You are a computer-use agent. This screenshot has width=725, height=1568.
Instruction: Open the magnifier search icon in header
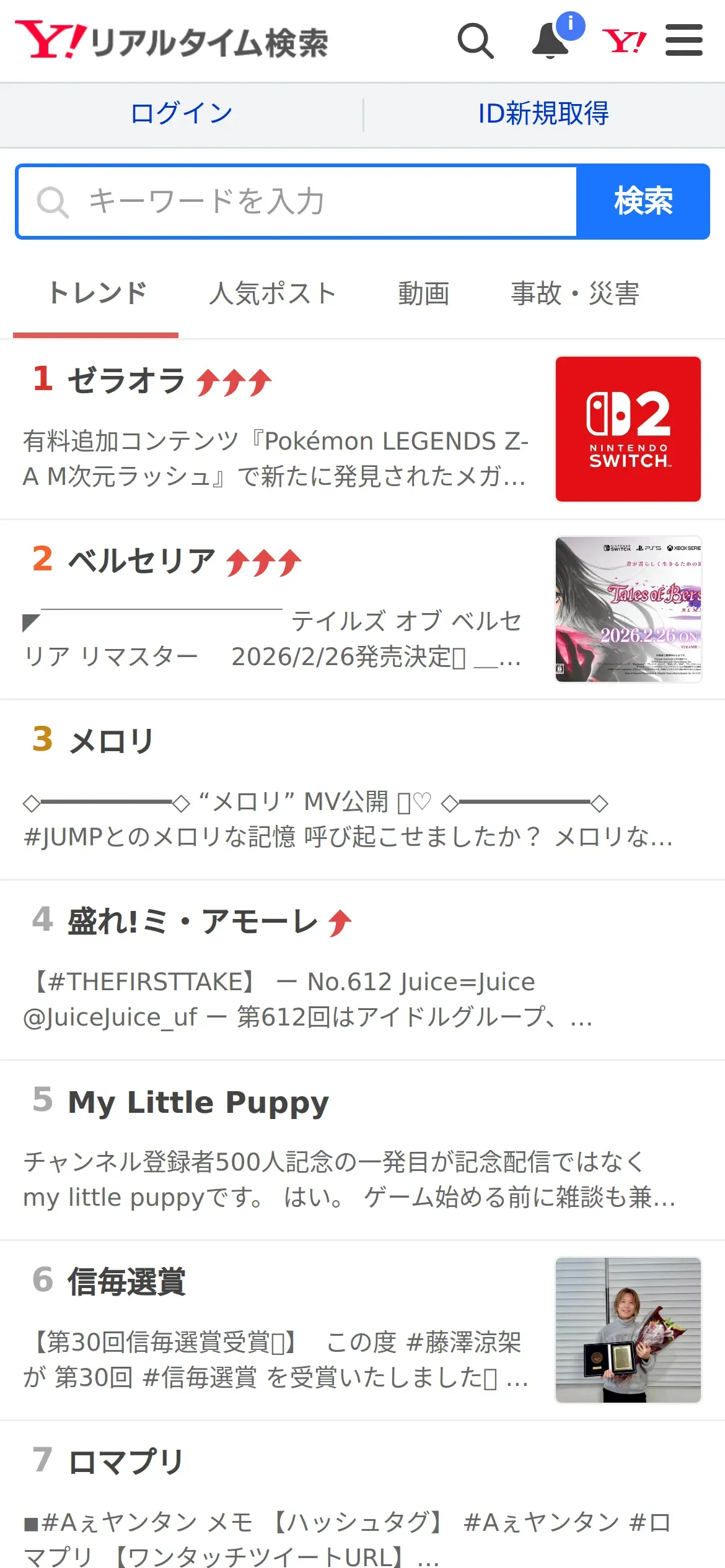tap(475, 41)
